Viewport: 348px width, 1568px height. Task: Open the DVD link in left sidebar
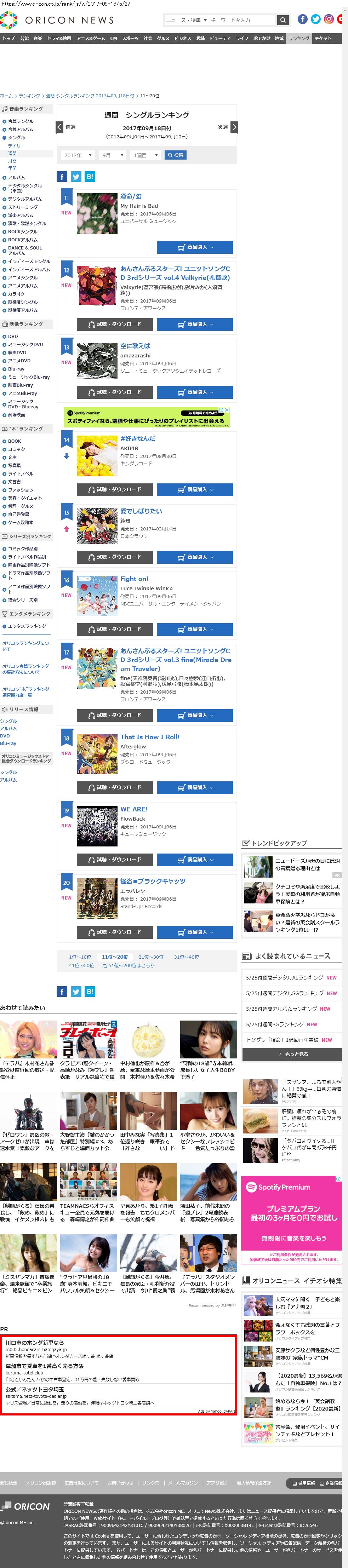coord(13,336)
